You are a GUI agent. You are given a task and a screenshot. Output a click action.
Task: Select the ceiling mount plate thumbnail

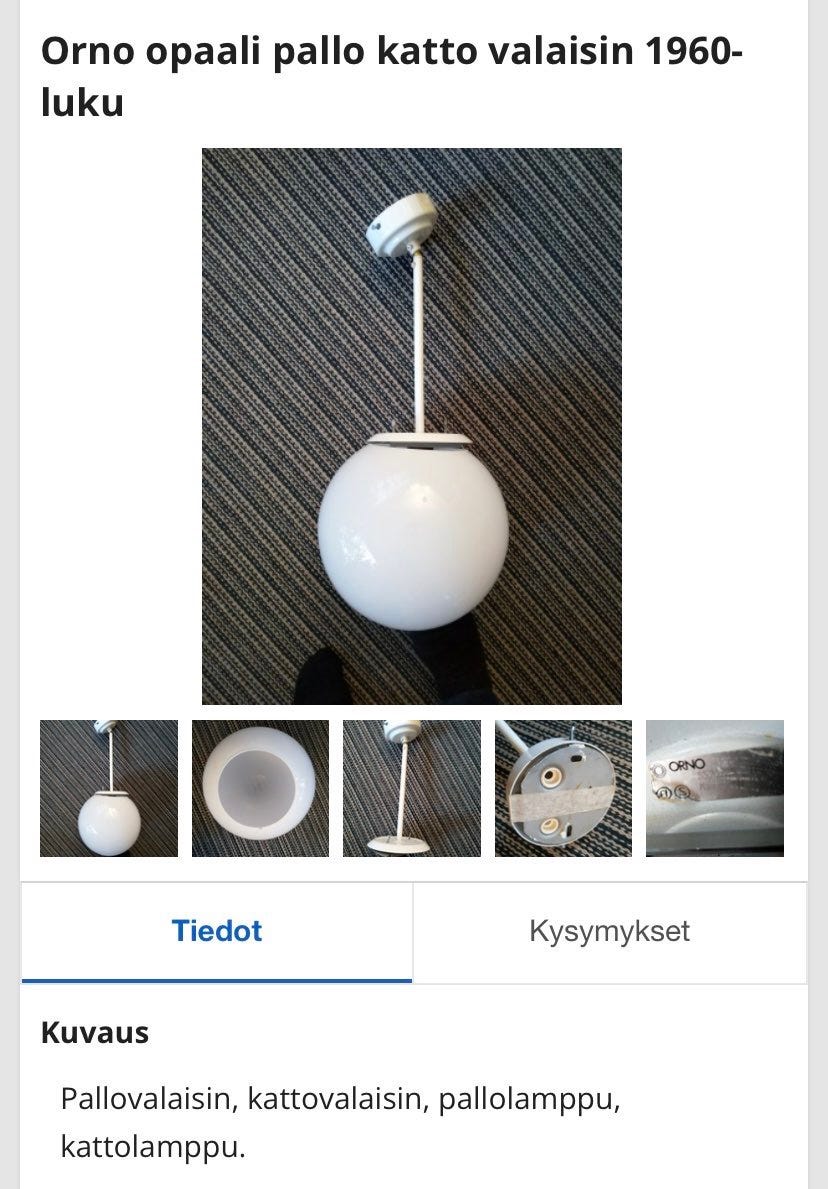pos(563,787)
